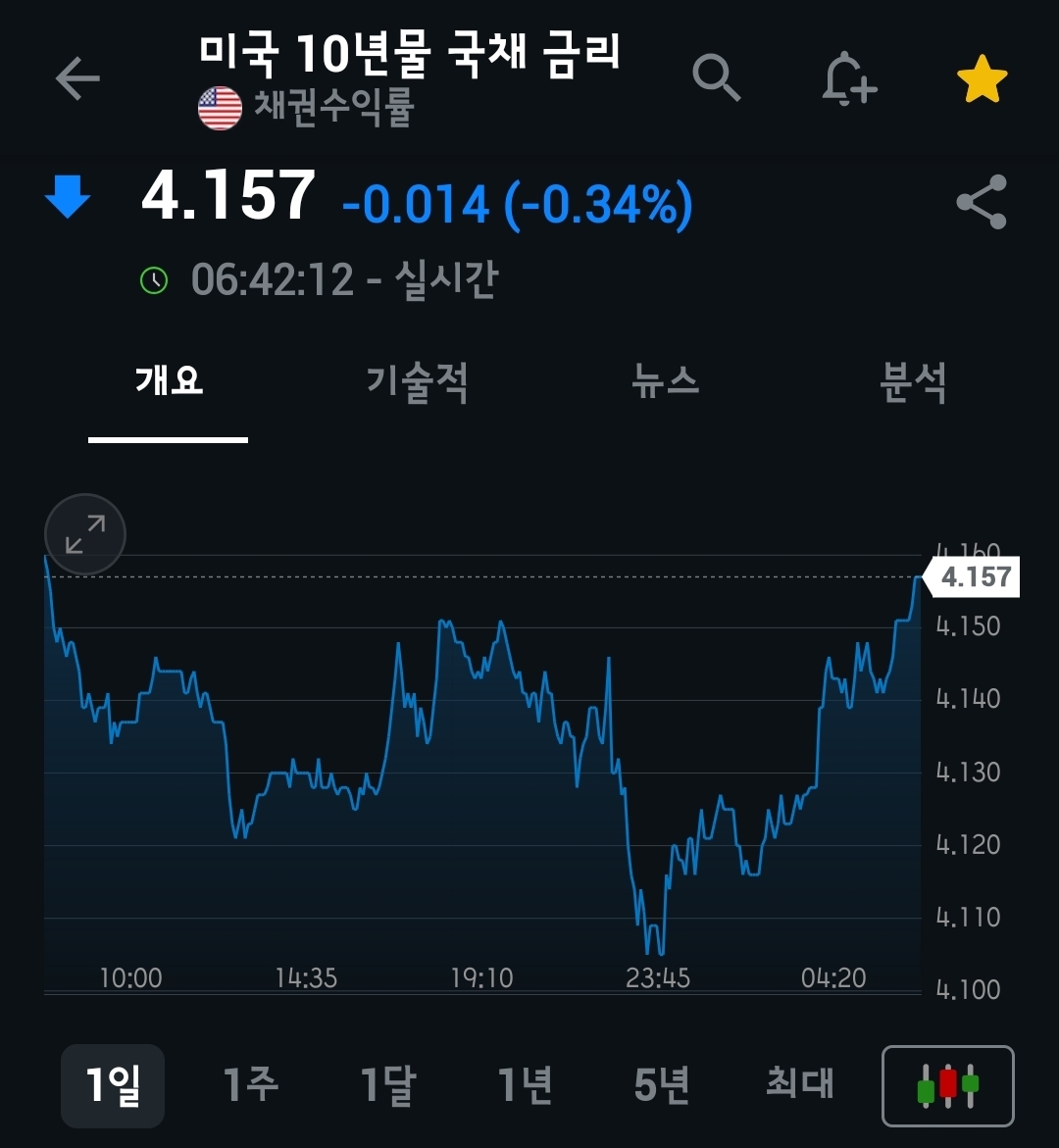Switch to candlestick chart view
The width and height of the screenshot is (1059, 1148).
947,1085
